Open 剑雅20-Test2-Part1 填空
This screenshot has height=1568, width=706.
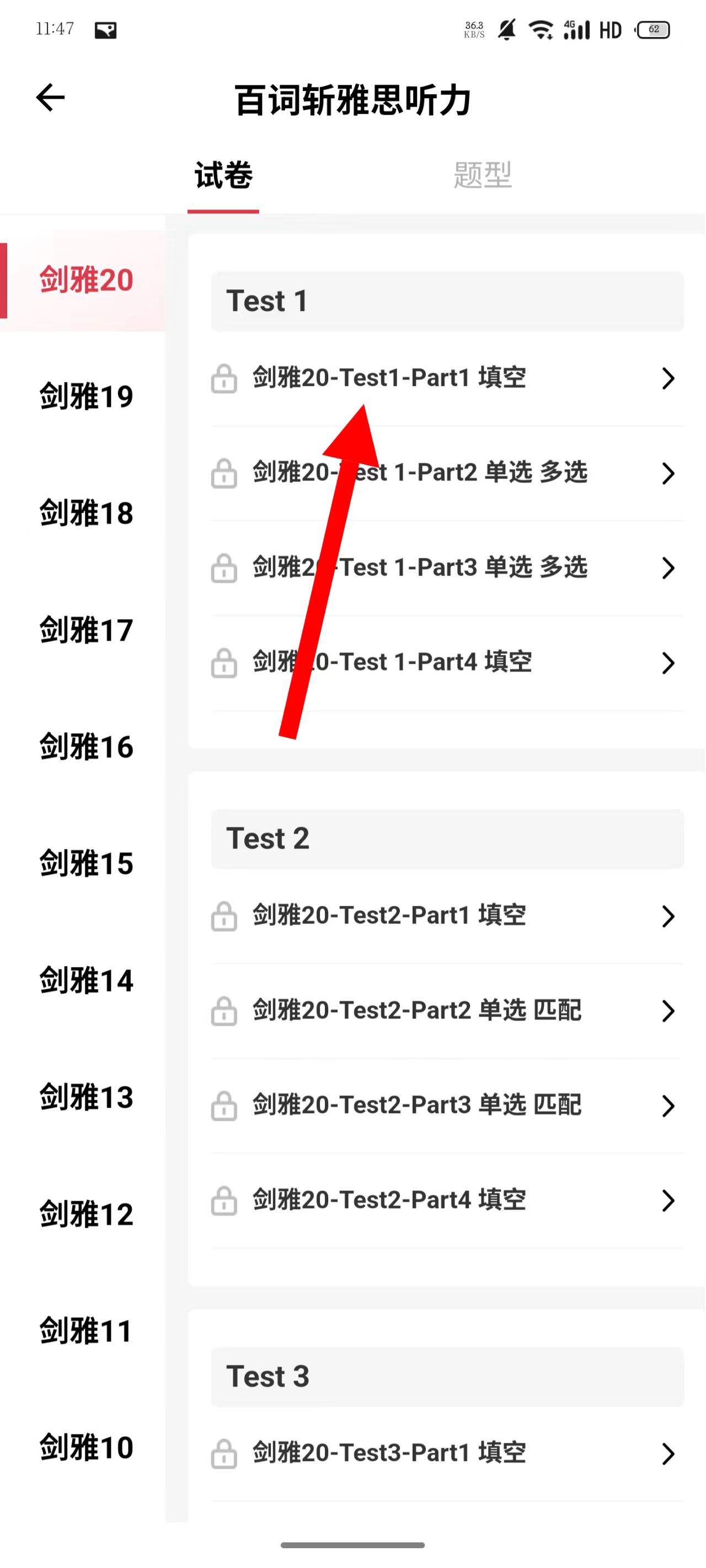tap(447, 915)
